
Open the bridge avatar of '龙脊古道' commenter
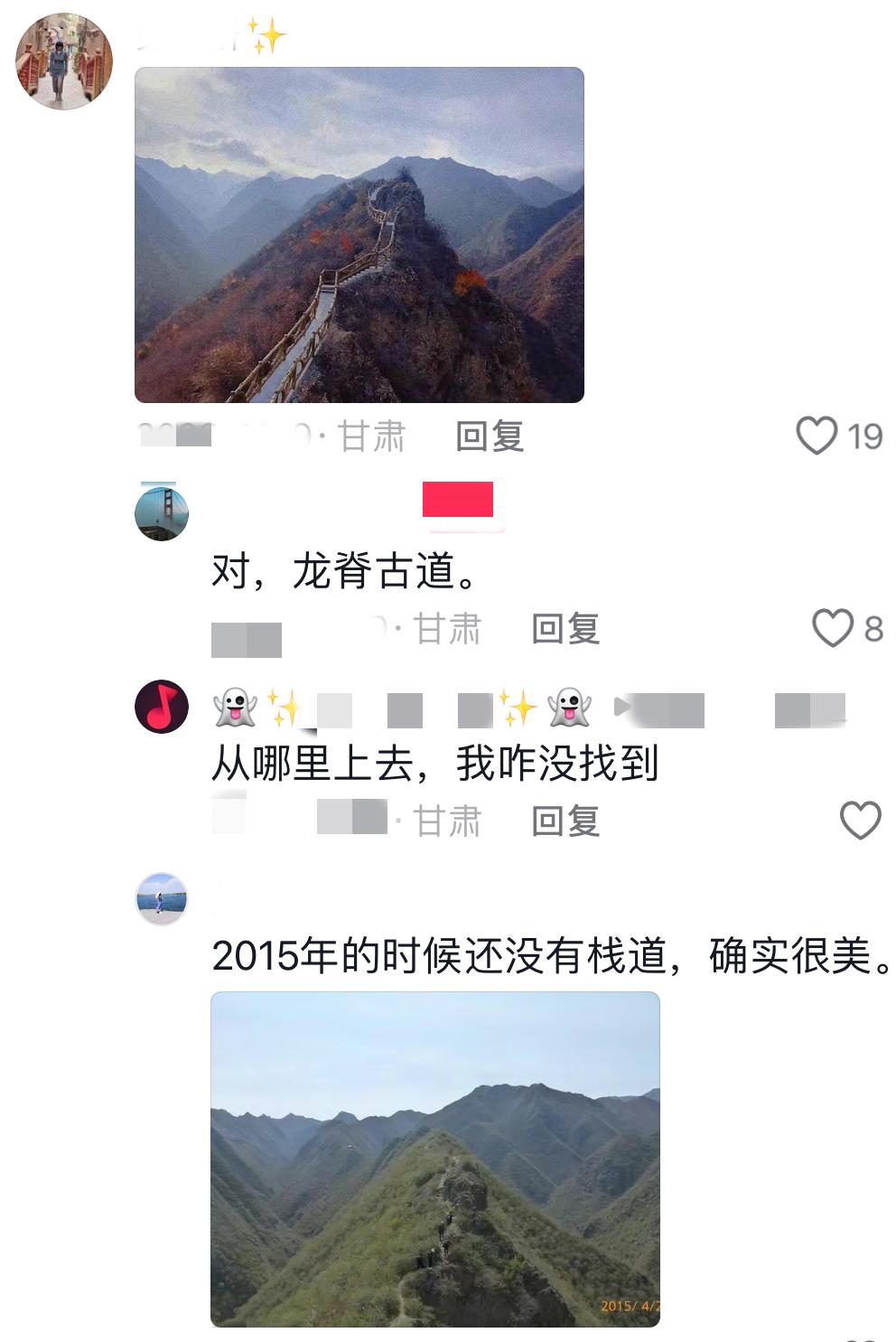point(162,513)
